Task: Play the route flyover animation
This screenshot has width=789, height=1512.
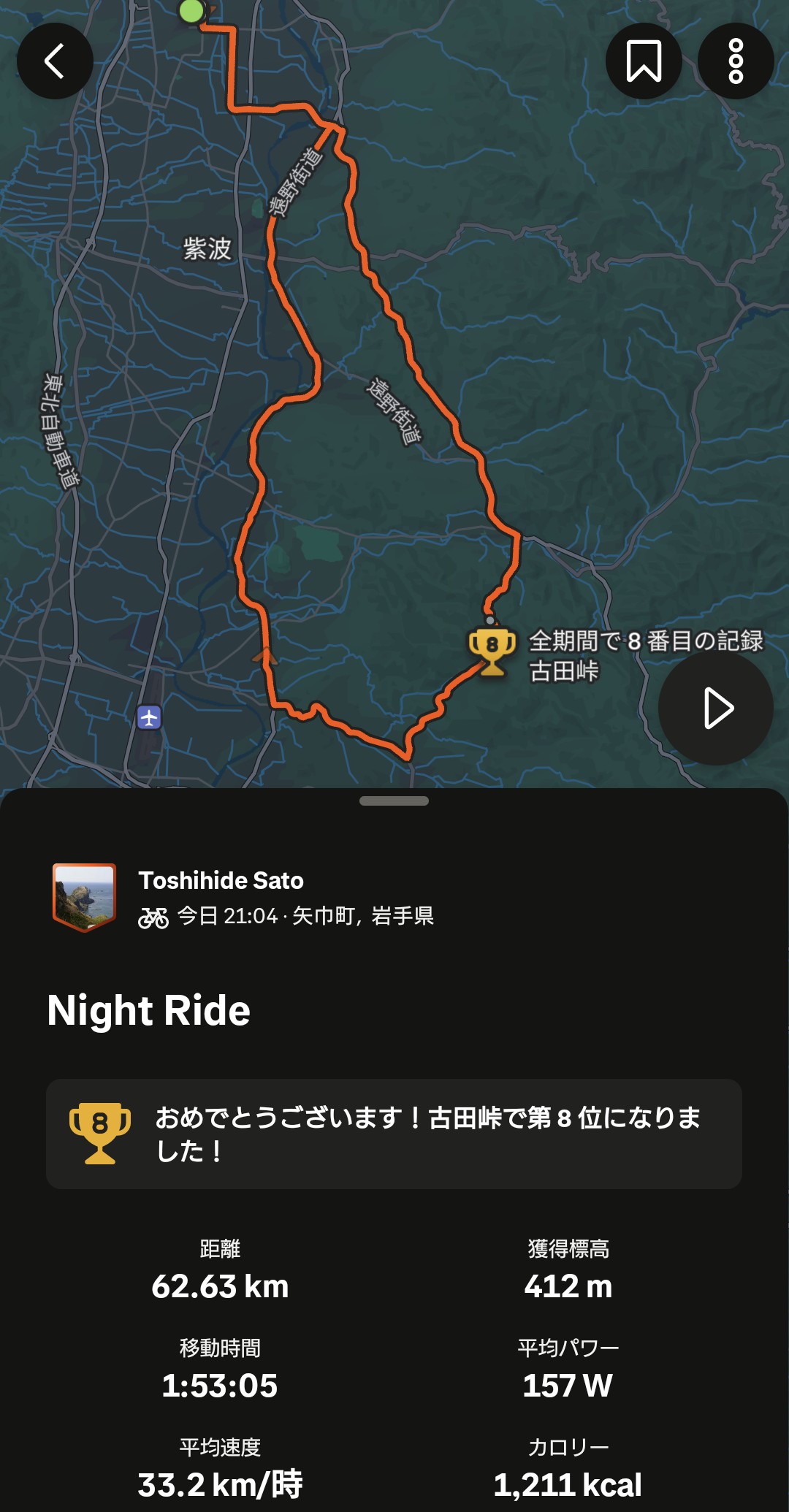Action: click(716, 708)
